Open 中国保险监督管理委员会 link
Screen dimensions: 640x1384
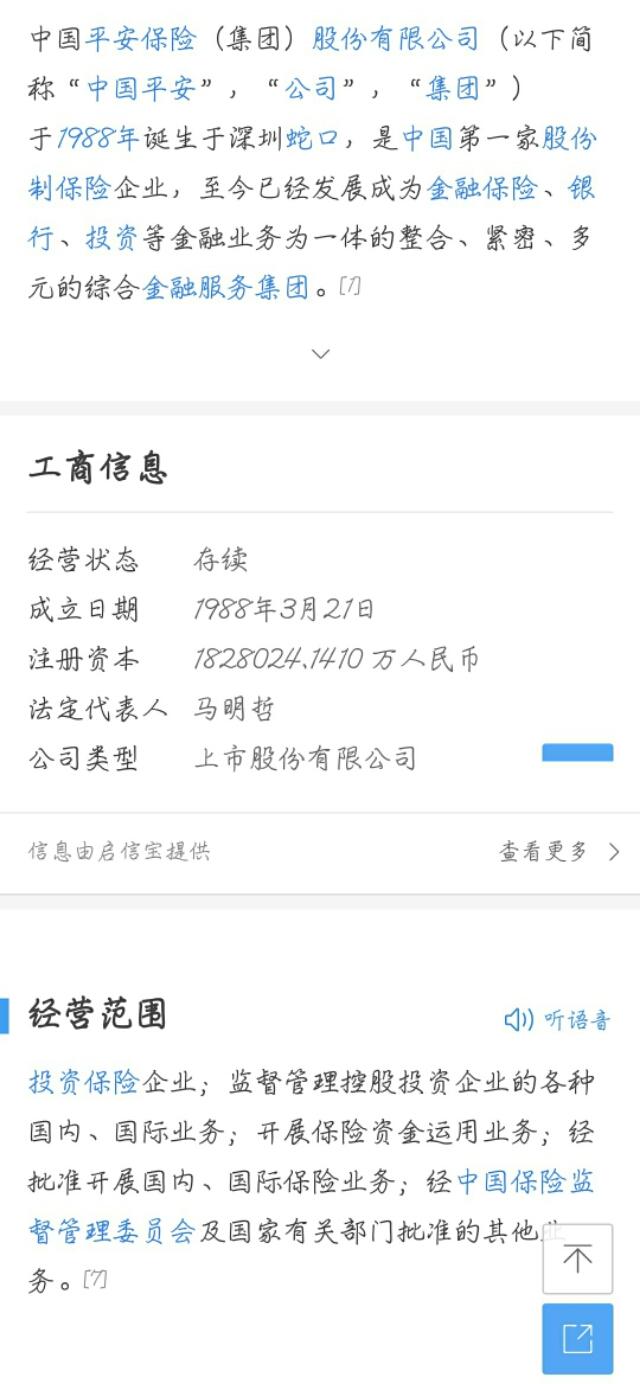point(311,1207)
